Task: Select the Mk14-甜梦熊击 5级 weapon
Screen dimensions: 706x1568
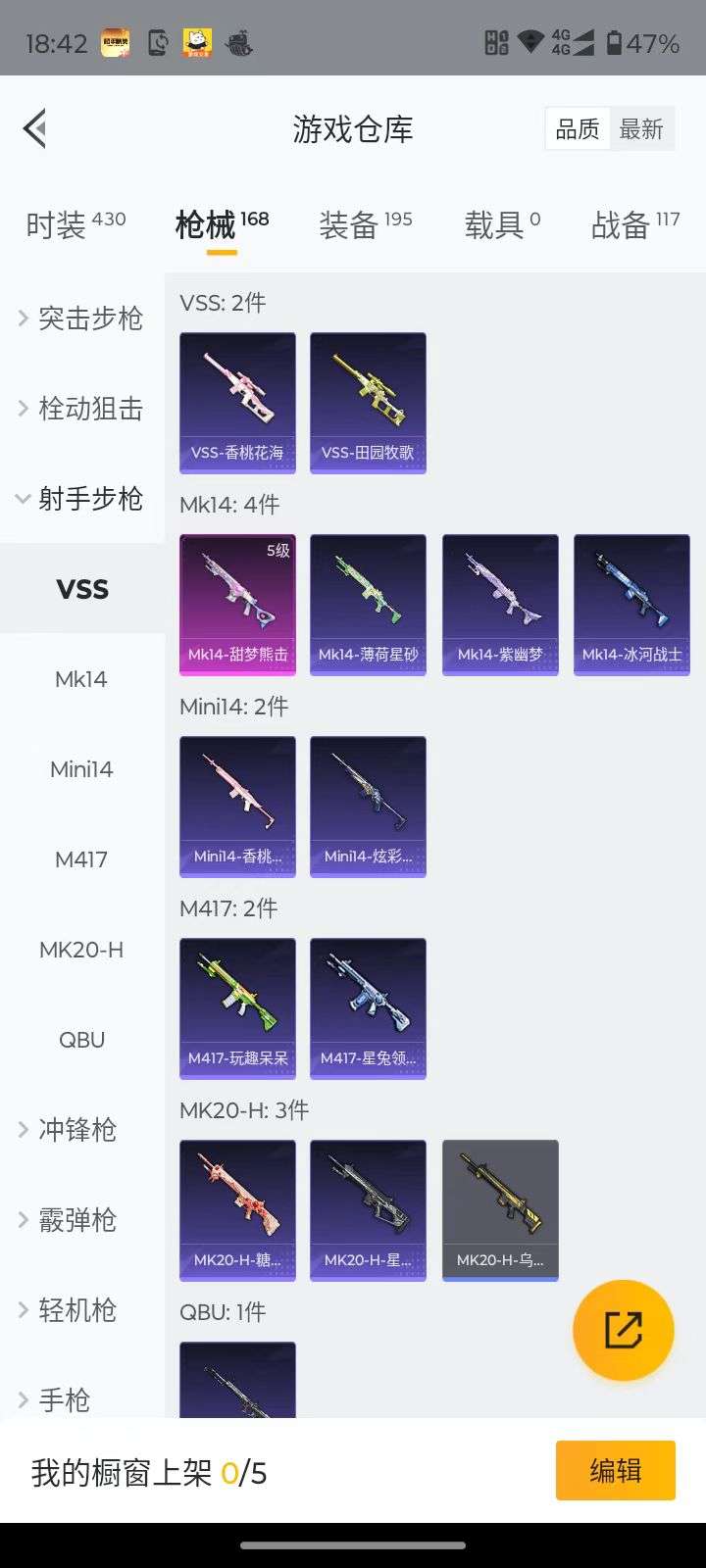Action: click(236, 605)
